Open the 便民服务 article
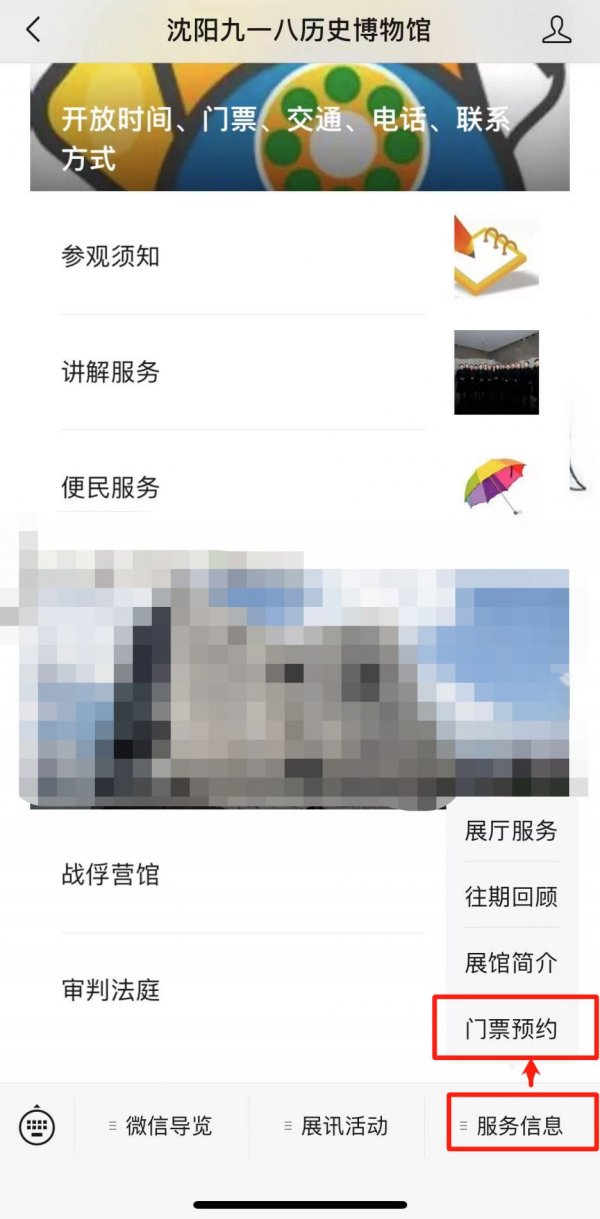The image size is (600, 1219). coord(300,488)
